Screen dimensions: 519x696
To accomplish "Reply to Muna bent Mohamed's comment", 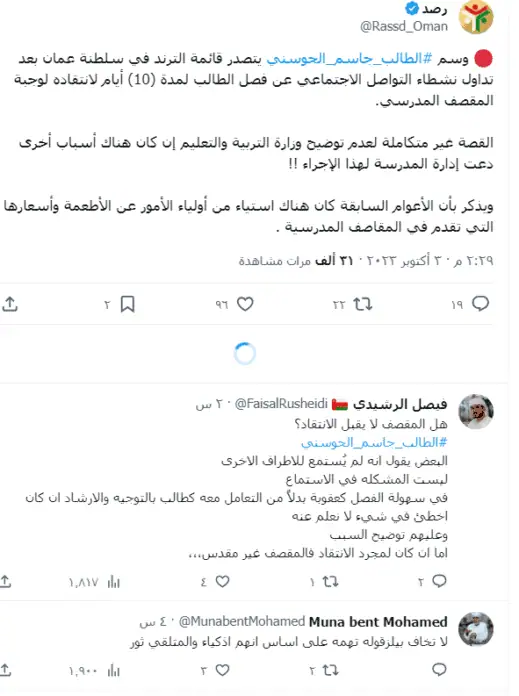I will pyautogui.click(x=439, y=669).
